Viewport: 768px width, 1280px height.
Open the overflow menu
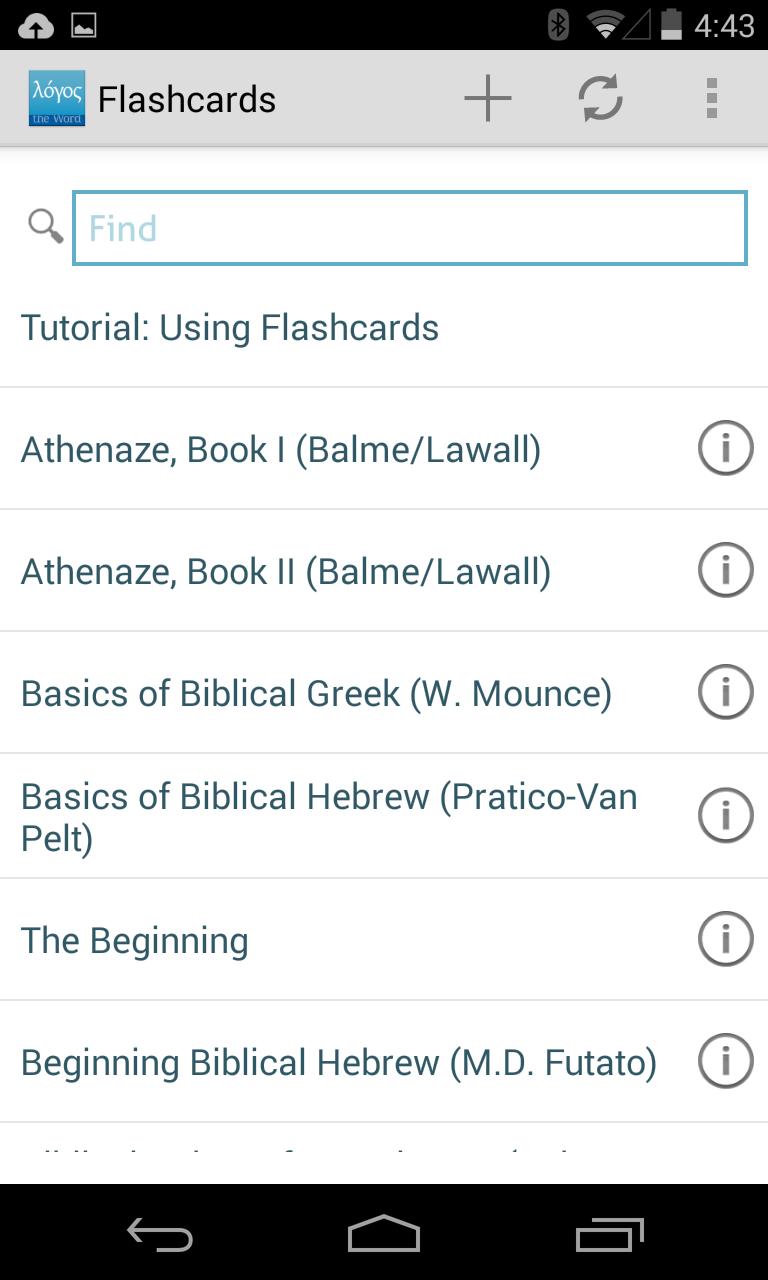(712, 98)
